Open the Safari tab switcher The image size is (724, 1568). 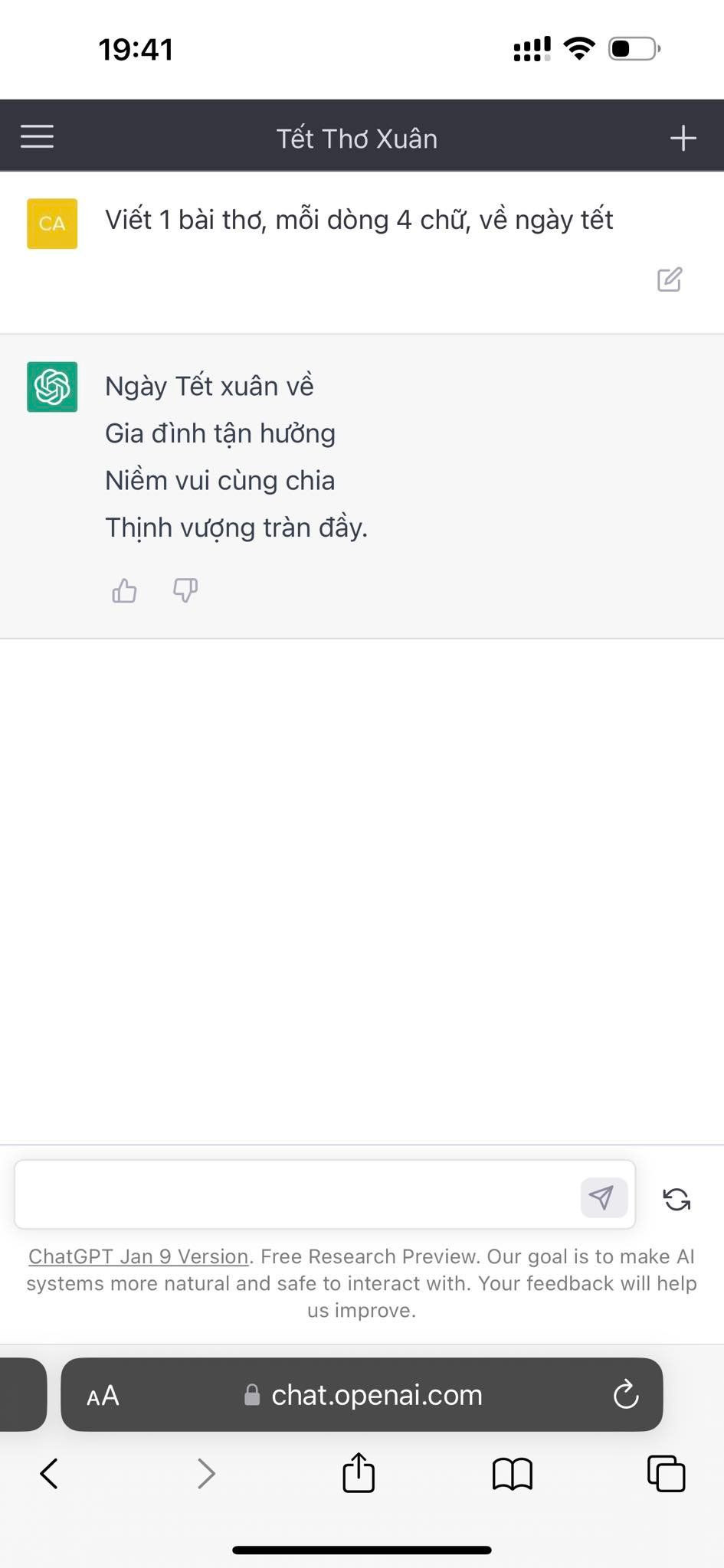coord(663,1472)
